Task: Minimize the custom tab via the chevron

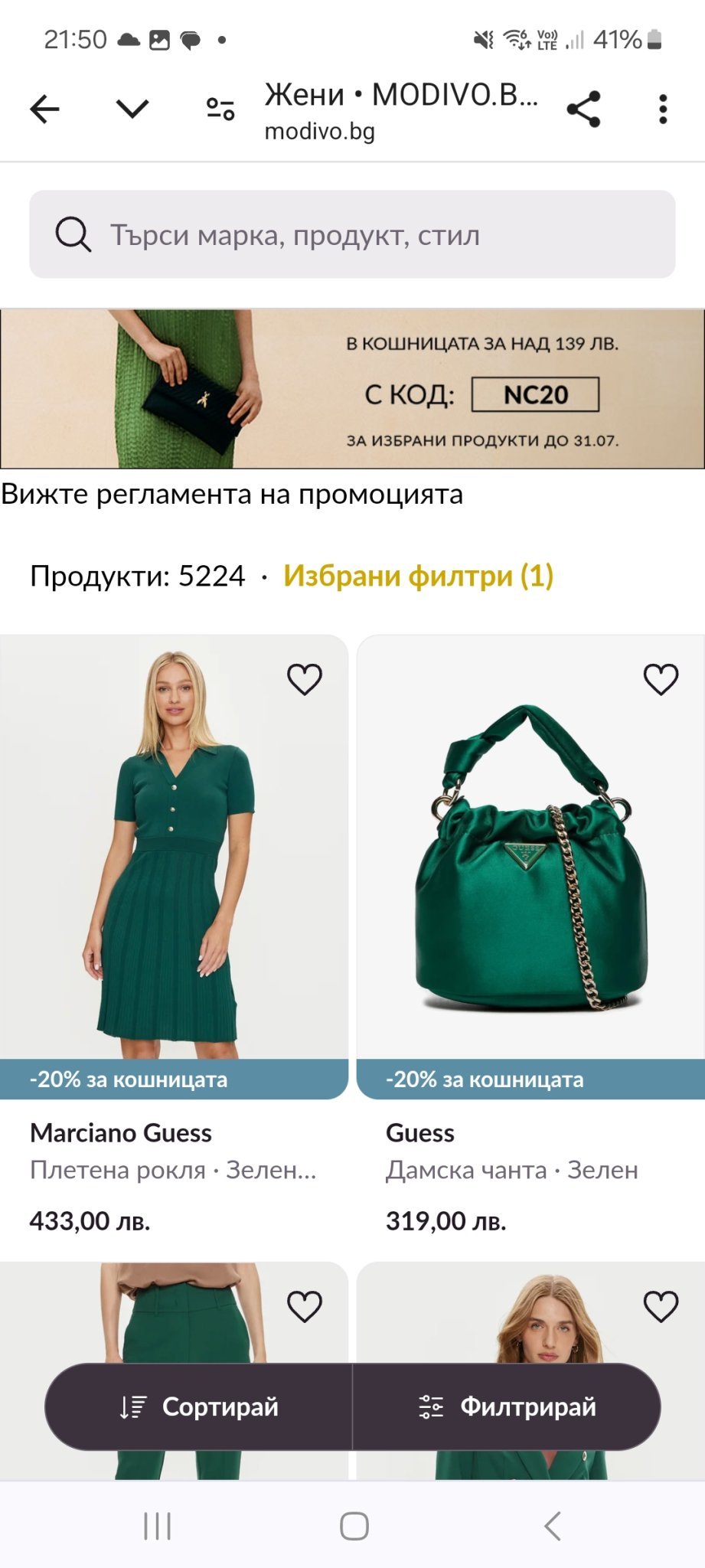Action: 132,109
